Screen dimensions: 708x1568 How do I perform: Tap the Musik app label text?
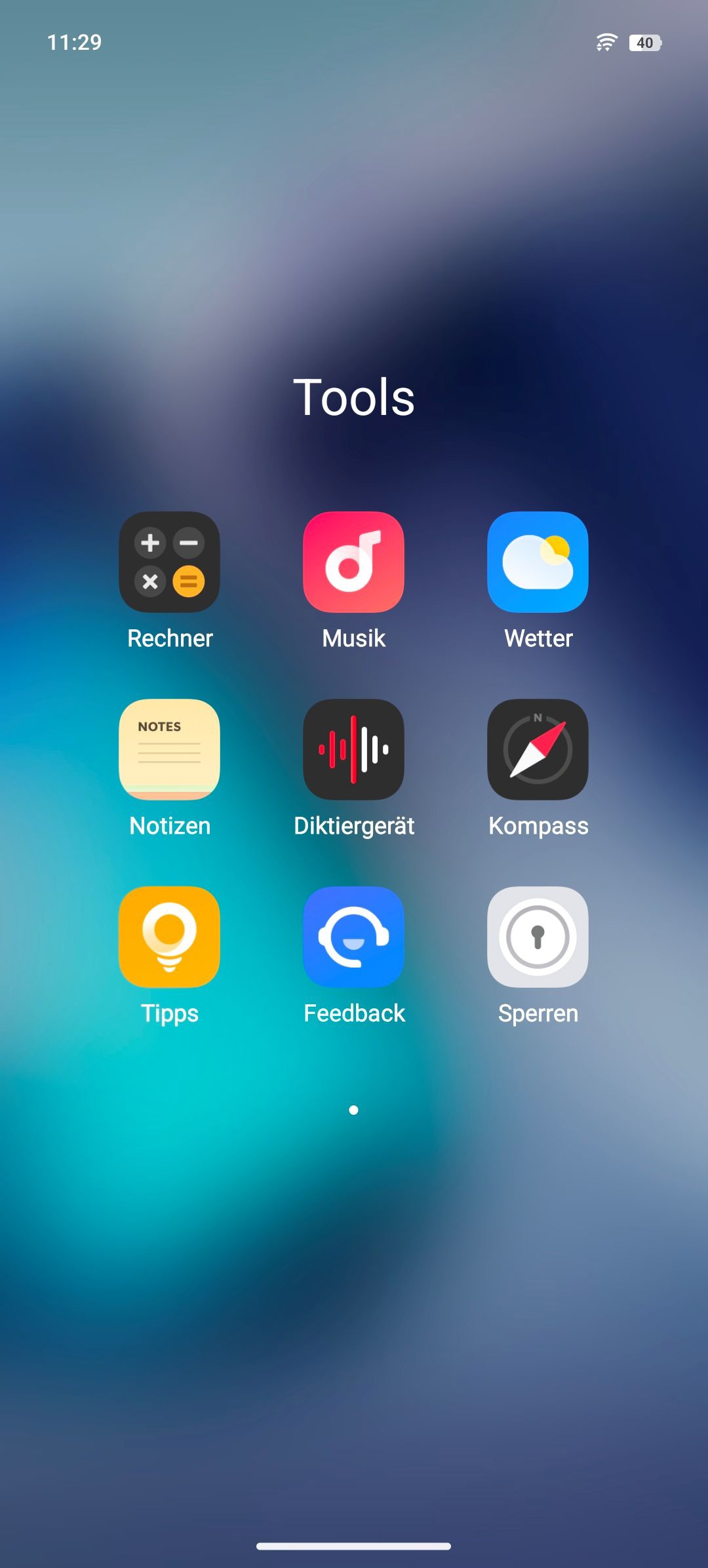[353, 639]
